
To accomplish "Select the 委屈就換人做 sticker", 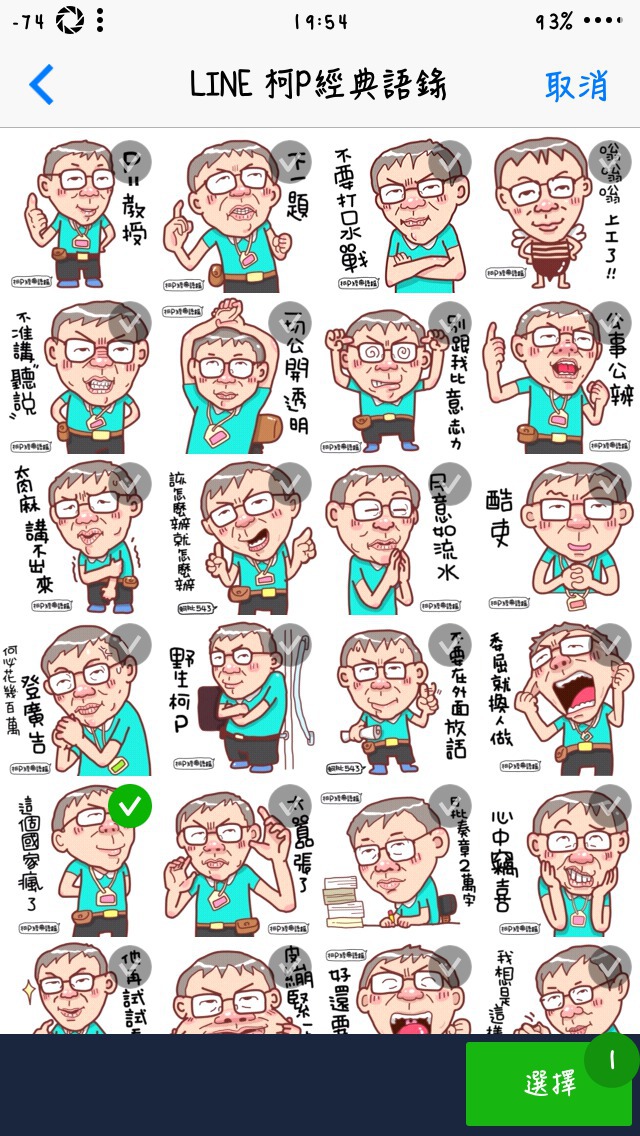I will (x=560, y=698).
